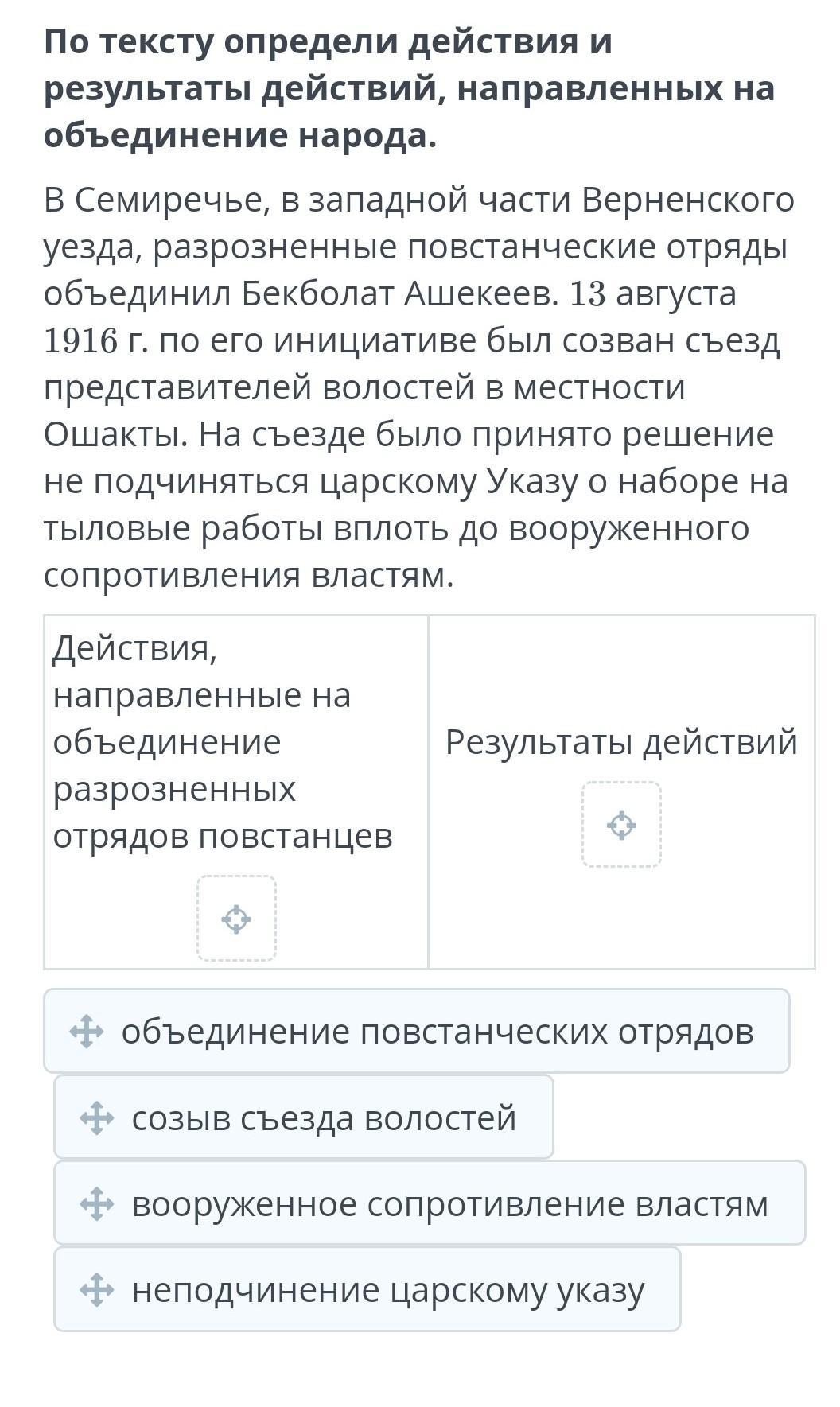Tap the drop slot under «Результаты действий»
840x1407 pixels.
(x=621, y=825)
